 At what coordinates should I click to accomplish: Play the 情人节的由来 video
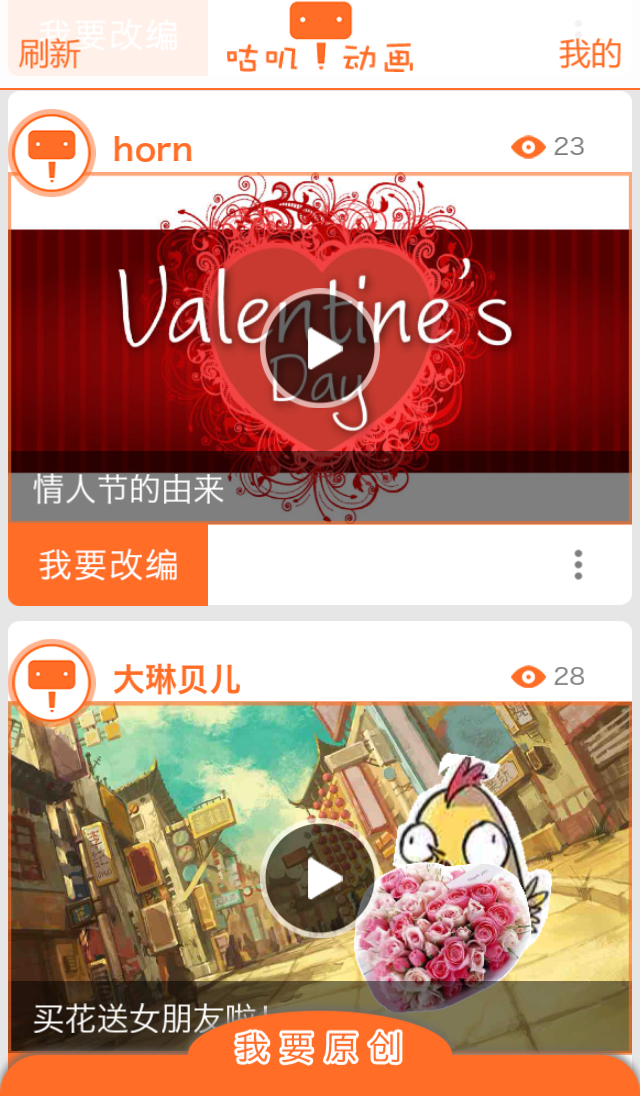(x=320, y=348)
